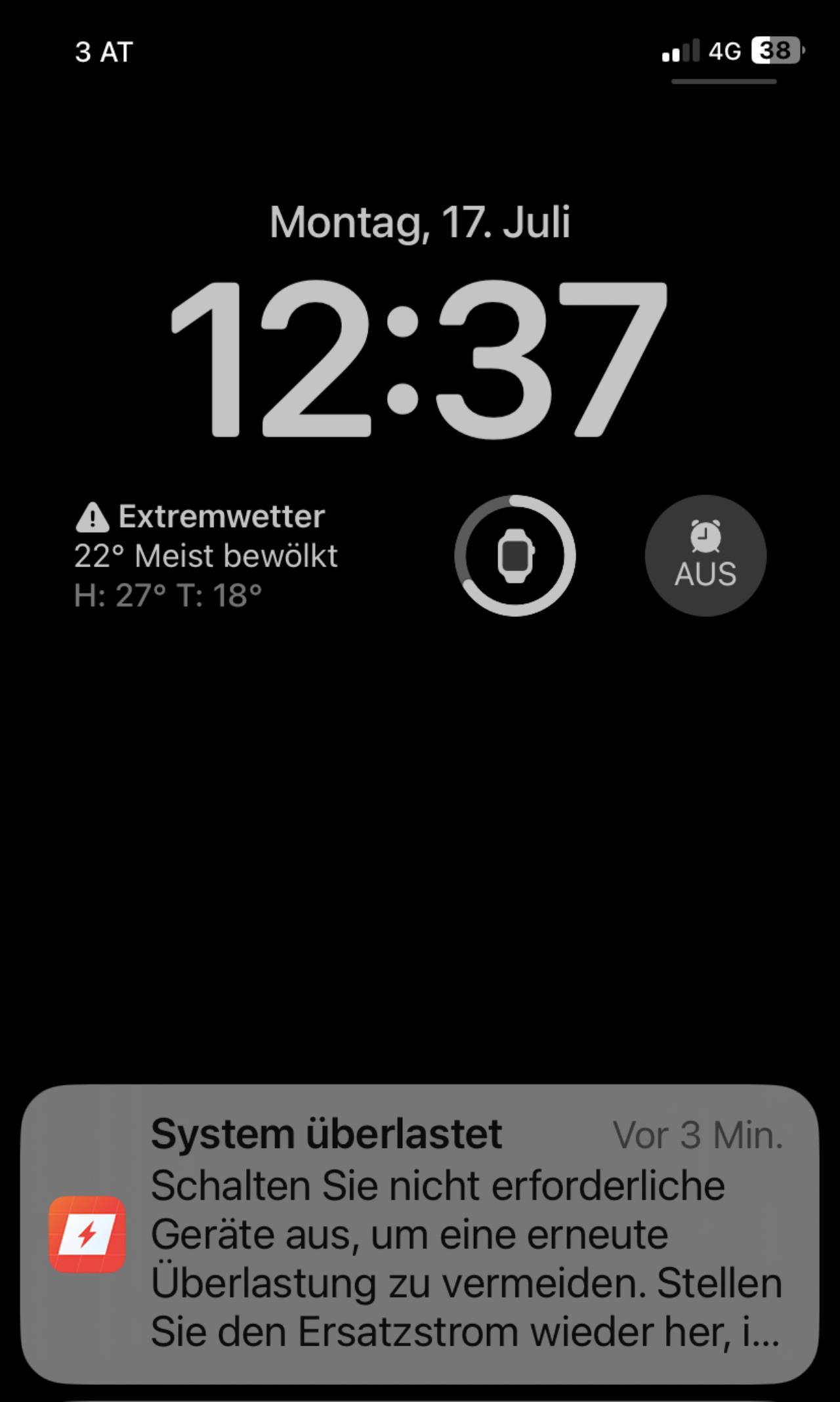The image size is (840, 1402).
Task: Open the Apple Watch battery widget
Action: pos(515,555)
